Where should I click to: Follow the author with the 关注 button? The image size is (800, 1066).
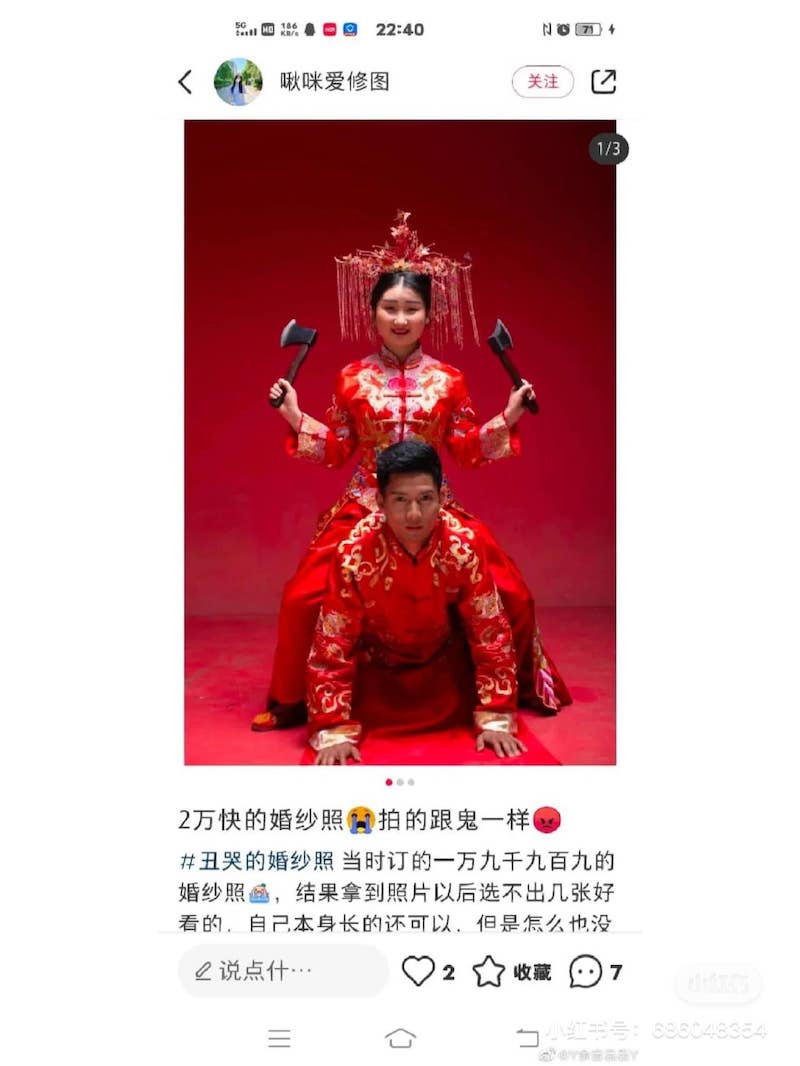coord(543,82)
